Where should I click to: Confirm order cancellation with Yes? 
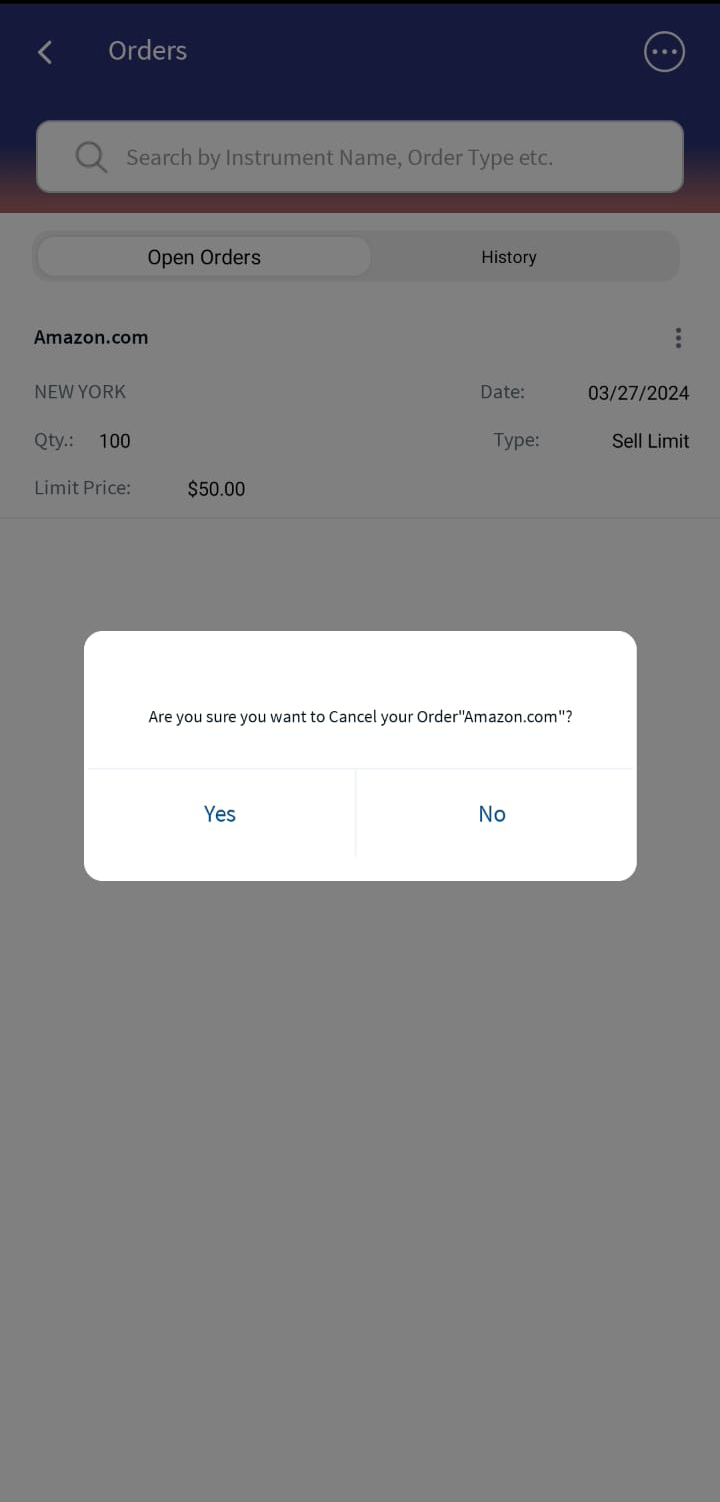tap(220, 814)
